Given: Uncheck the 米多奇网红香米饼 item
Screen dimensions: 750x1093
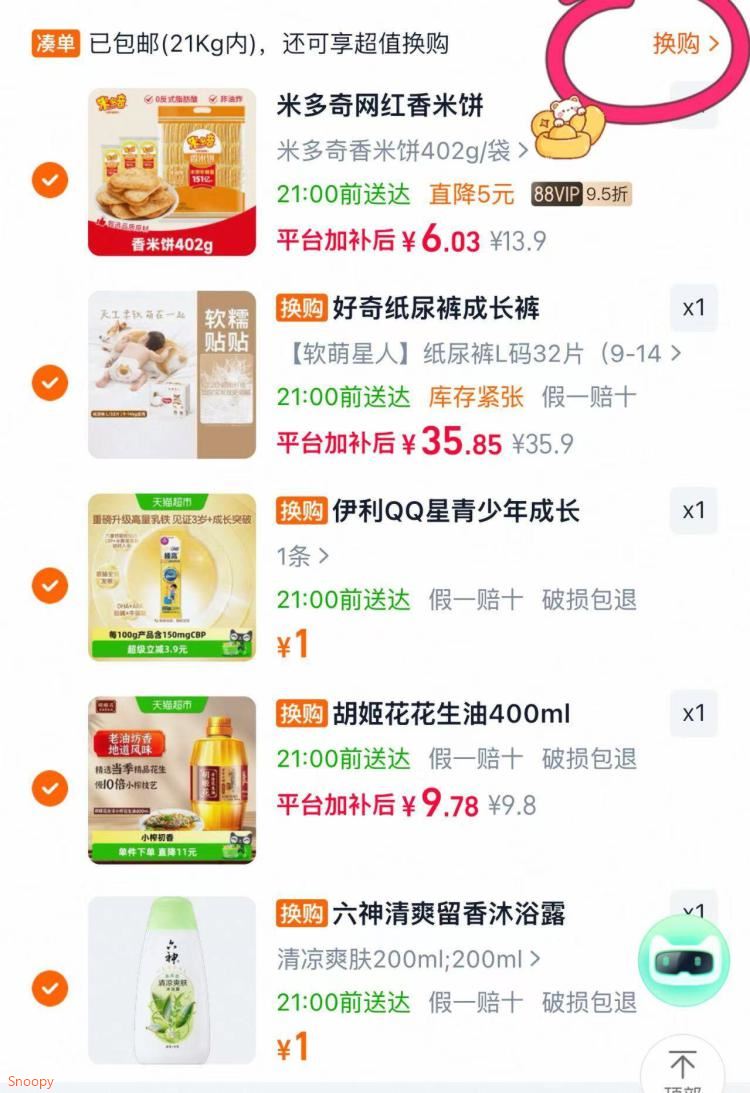Looking at the screenshot, I should (50, 180).
